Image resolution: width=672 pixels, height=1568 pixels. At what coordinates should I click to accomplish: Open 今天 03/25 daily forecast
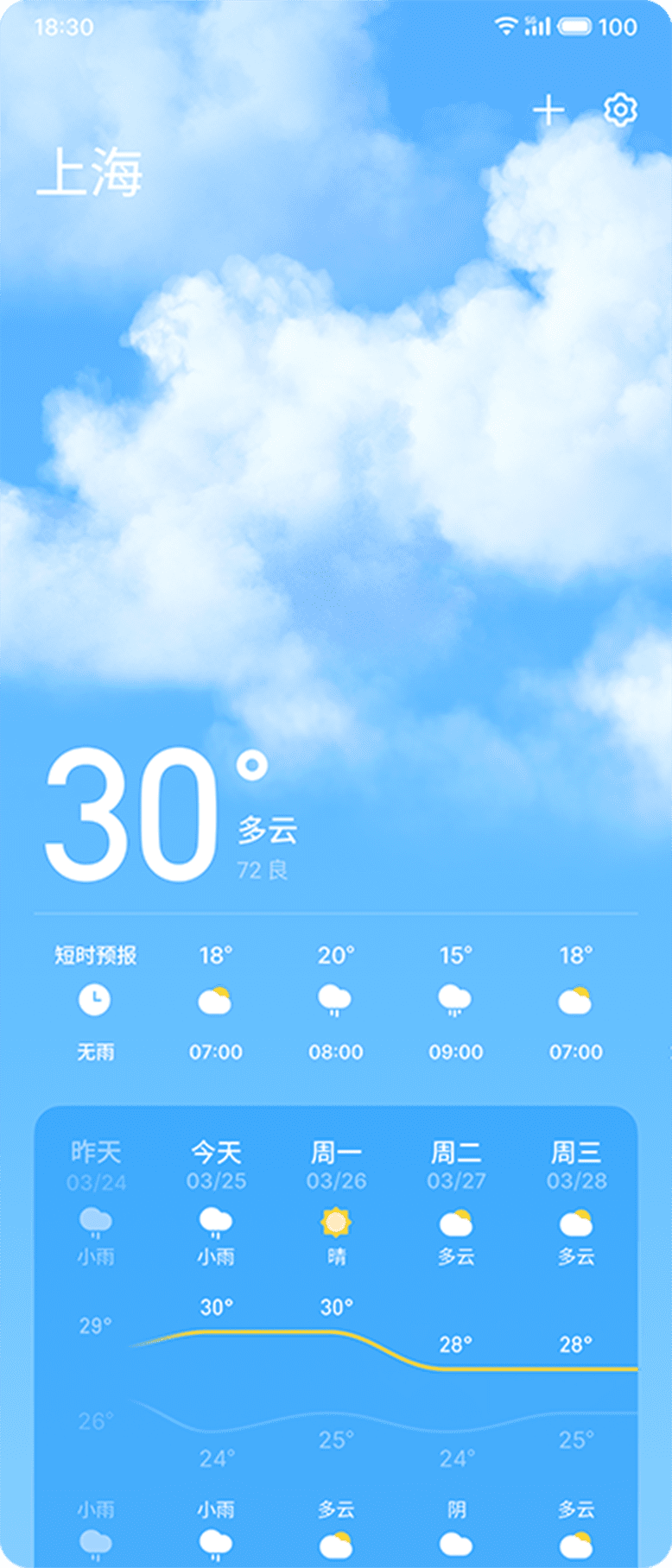[x=216, y=1202]
